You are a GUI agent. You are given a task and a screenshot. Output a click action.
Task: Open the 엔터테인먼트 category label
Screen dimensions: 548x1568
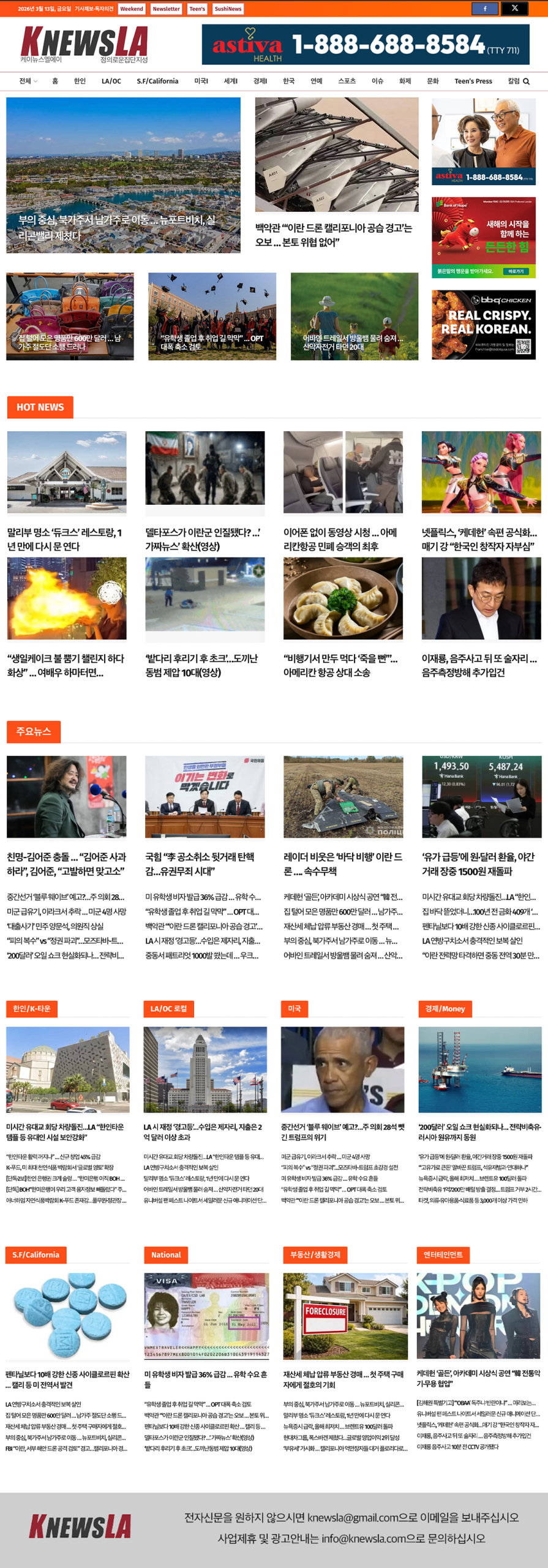pyautogui.click(x=443, y=1254)
